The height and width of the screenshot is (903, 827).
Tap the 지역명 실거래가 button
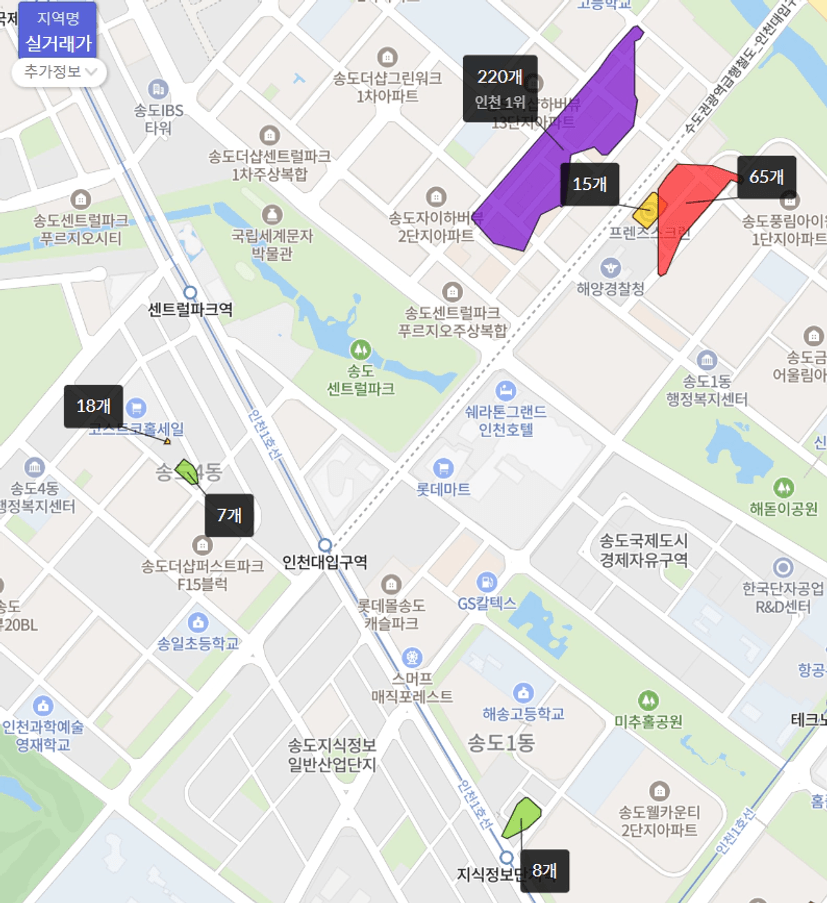[x=57, y=30]
